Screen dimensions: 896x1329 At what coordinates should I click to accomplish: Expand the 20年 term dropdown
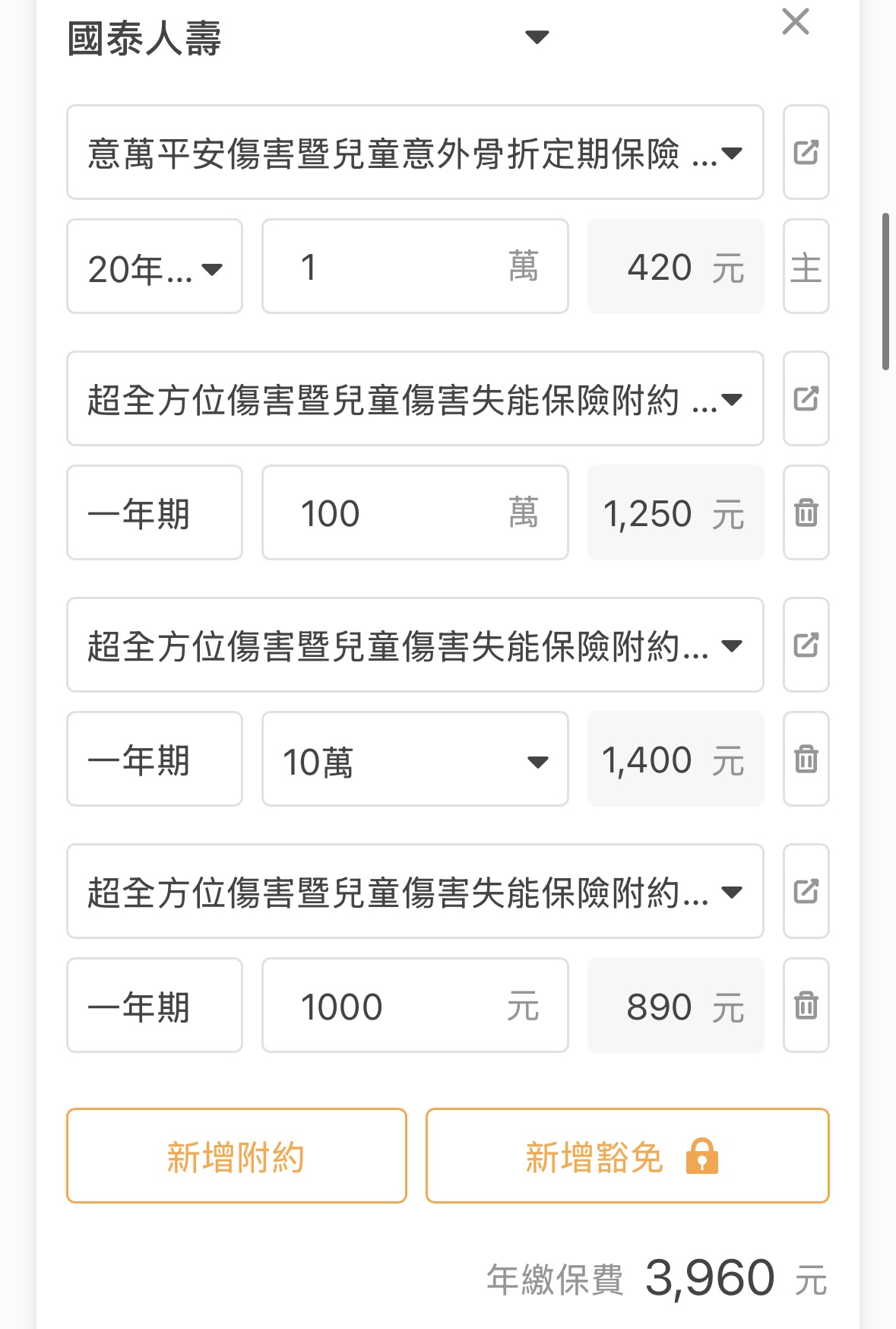154,267
